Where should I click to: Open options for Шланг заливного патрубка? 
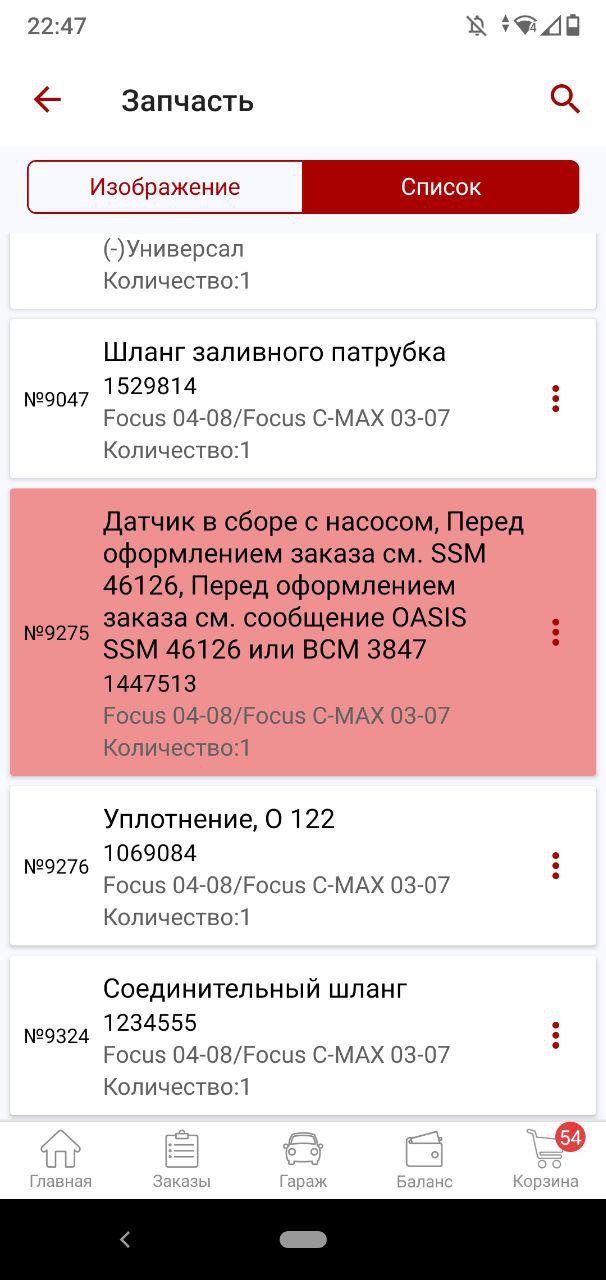(x=556, y=399)
